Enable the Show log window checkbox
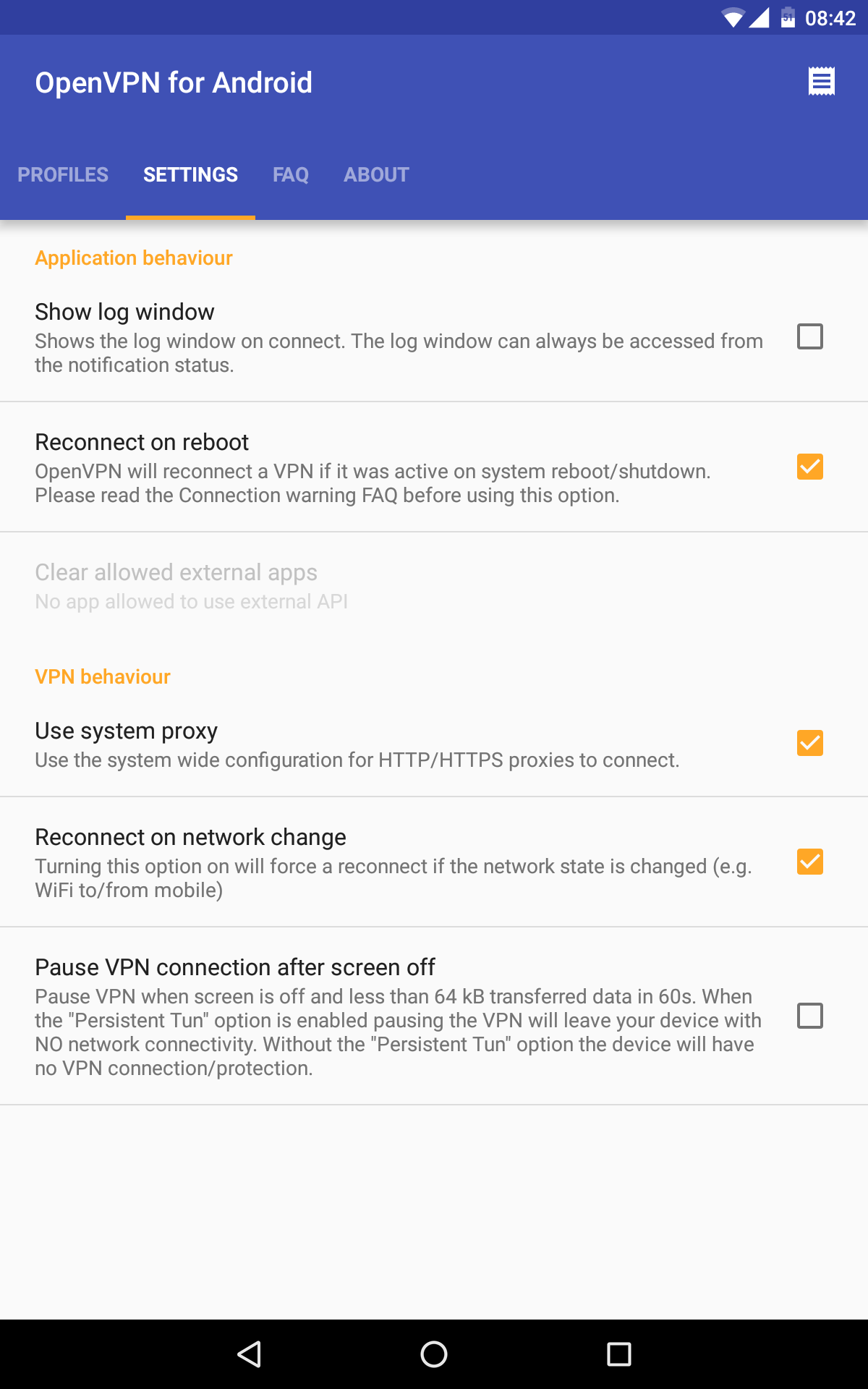The width and height of the screenshot is (868, 1389). click(x=809, y=336)
